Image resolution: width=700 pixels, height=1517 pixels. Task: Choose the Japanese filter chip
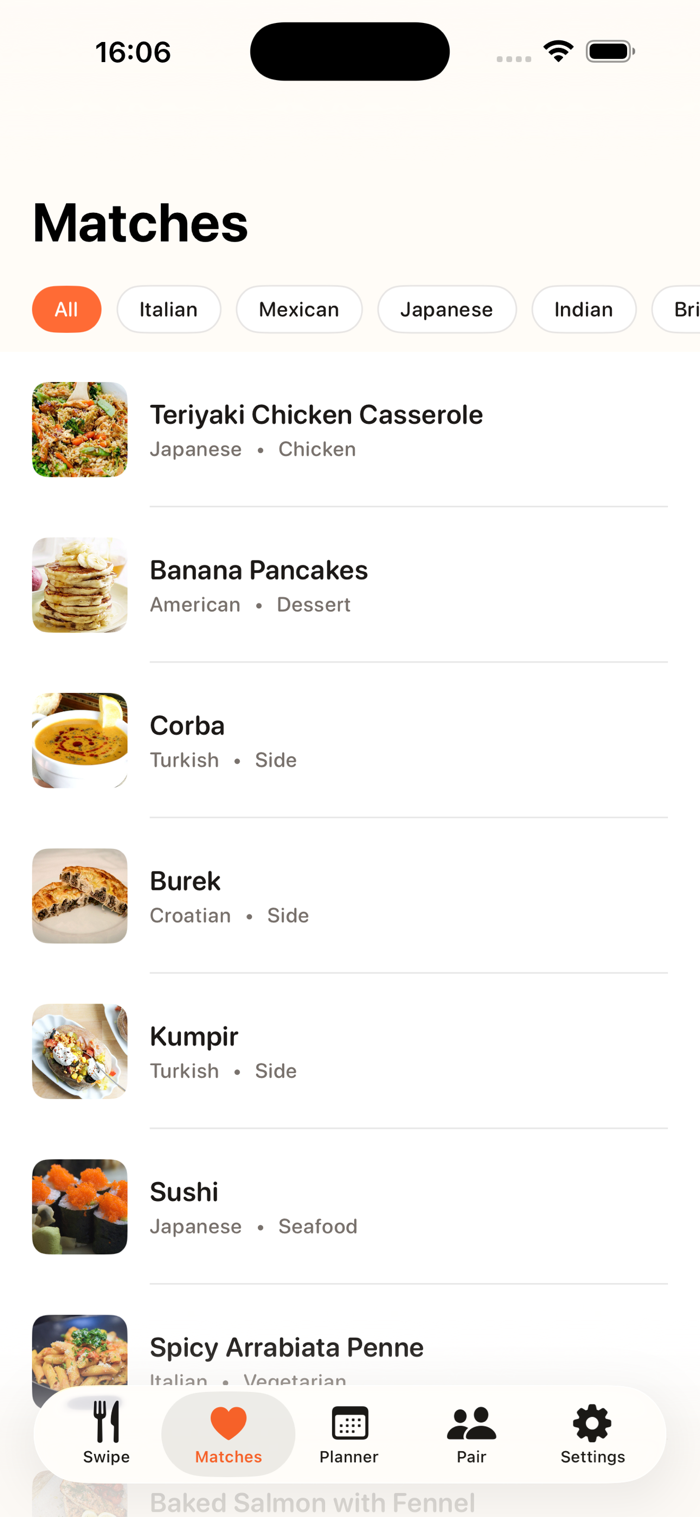447,309
